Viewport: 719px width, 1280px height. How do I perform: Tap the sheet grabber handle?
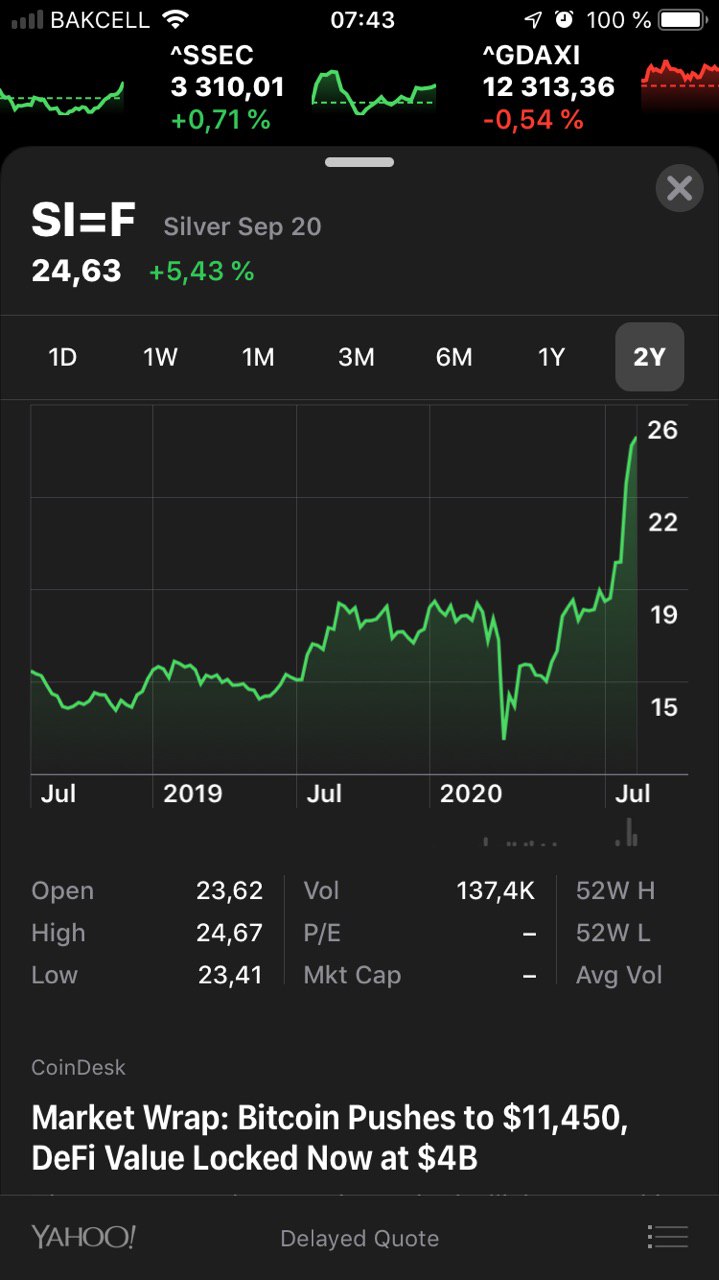click(x=359, y=162)
